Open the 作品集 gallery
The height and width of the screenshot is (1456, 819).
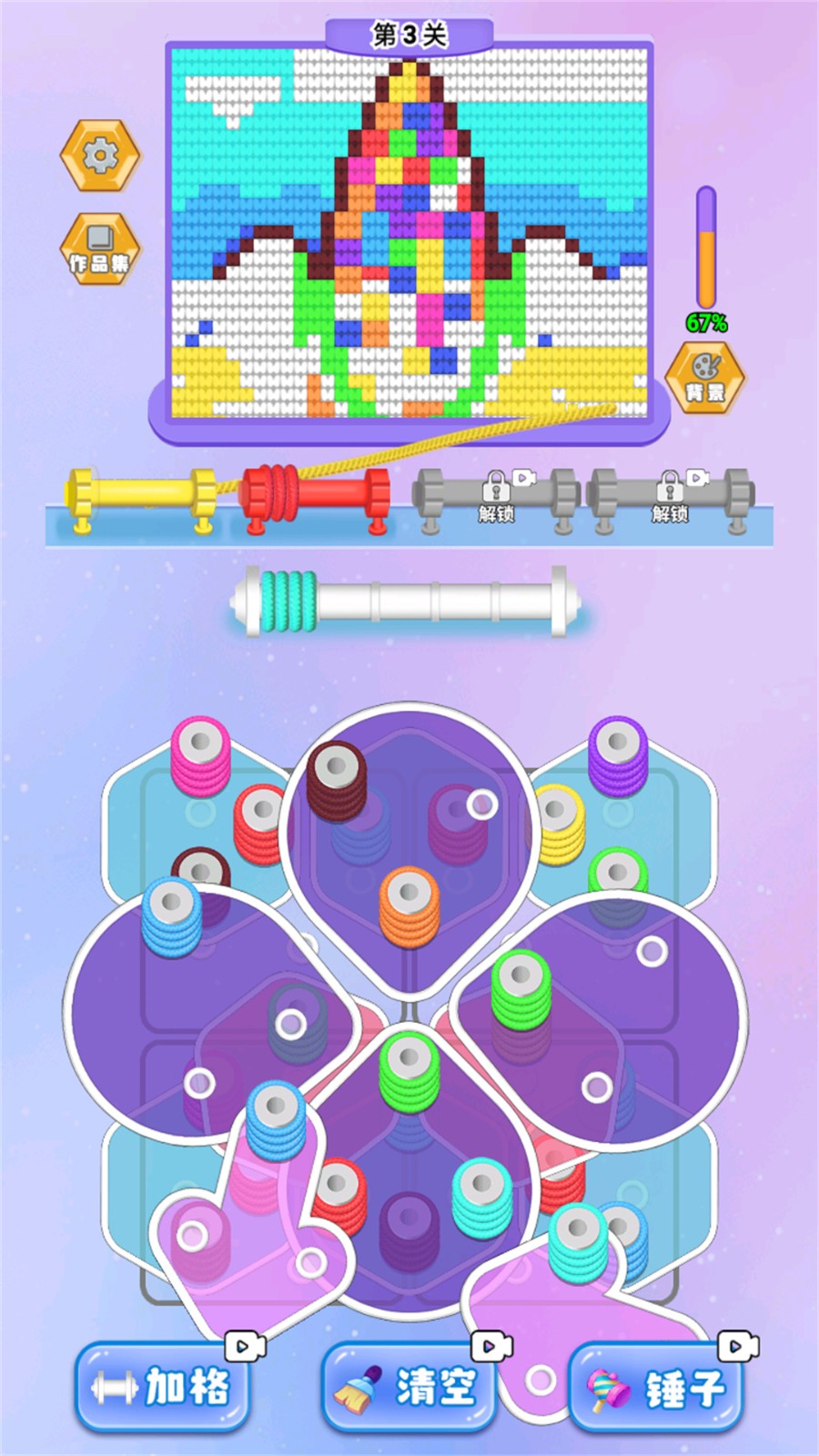(100, 248)
